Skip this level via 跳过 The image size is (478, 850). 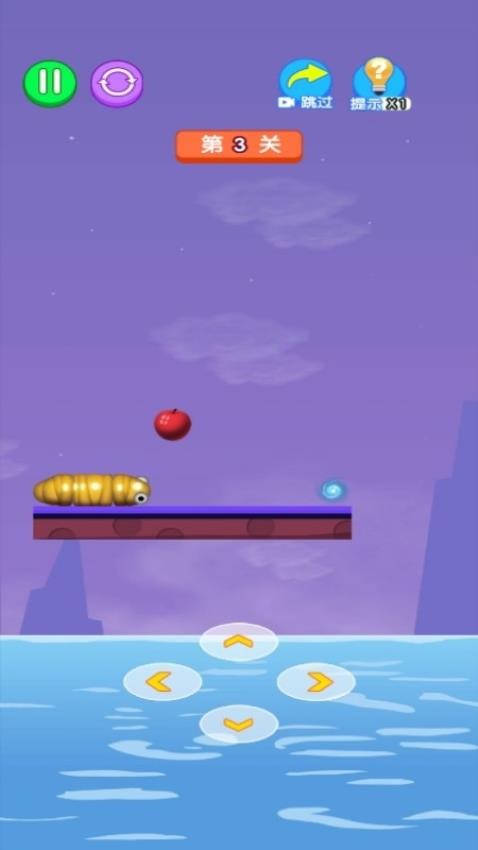coord(306,84)
